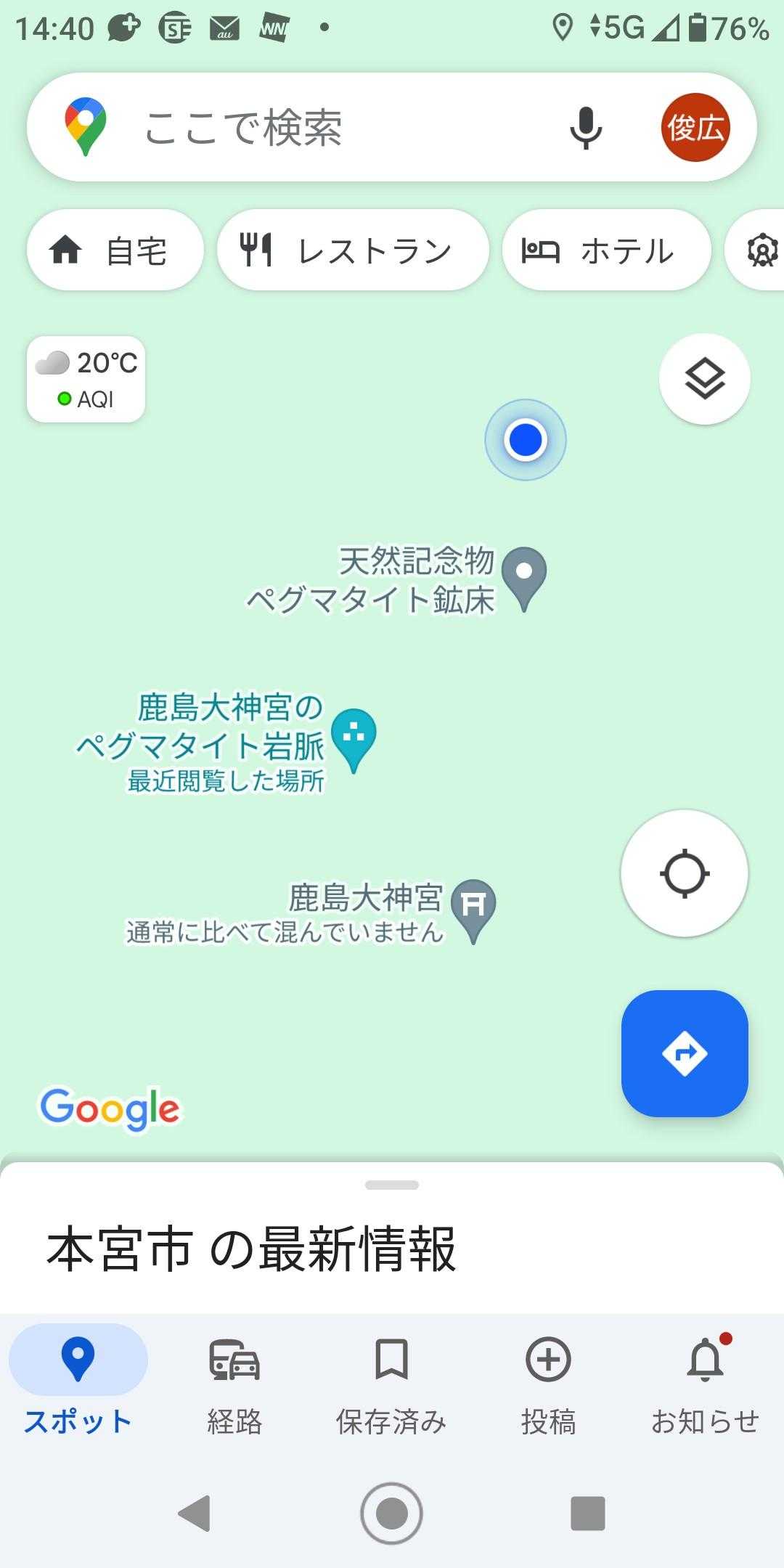Open the map layers button

704,379
